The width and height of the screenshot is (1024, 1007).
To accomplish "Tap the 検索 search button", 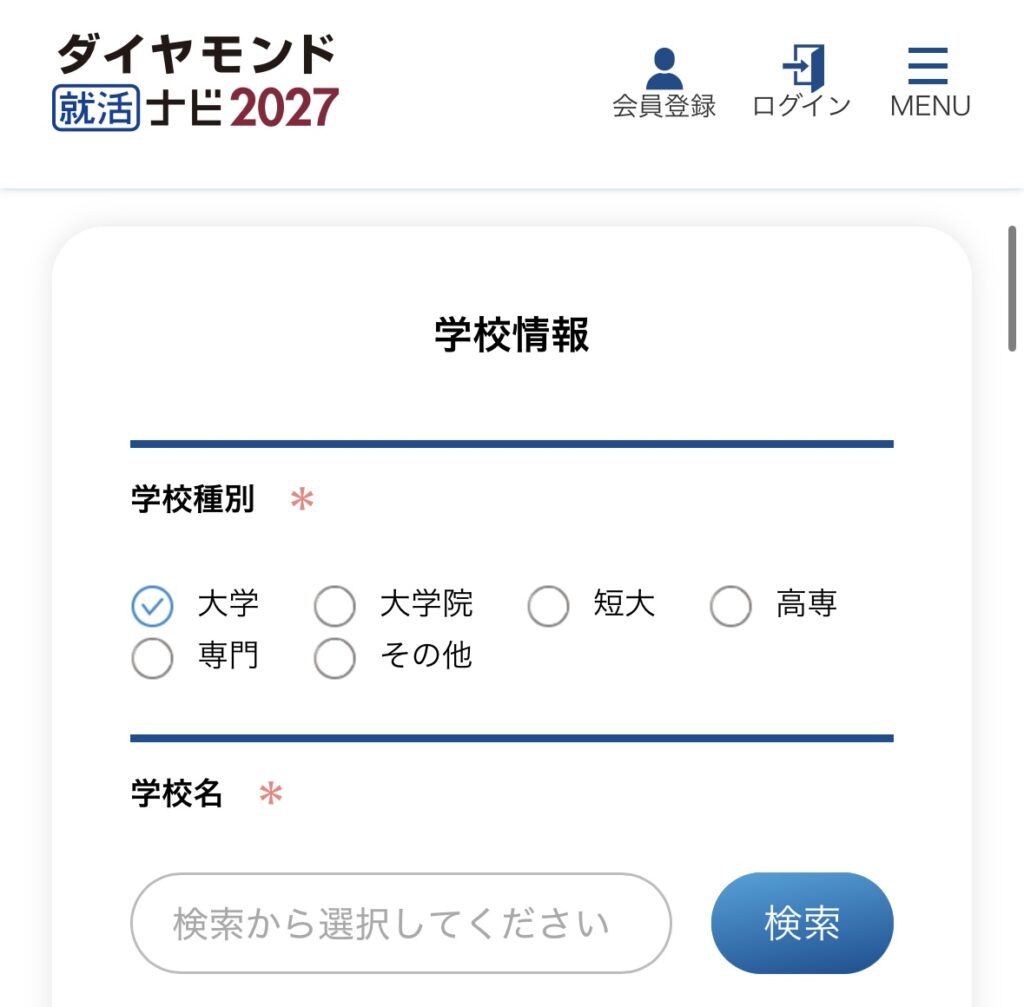I will [801, 923].
